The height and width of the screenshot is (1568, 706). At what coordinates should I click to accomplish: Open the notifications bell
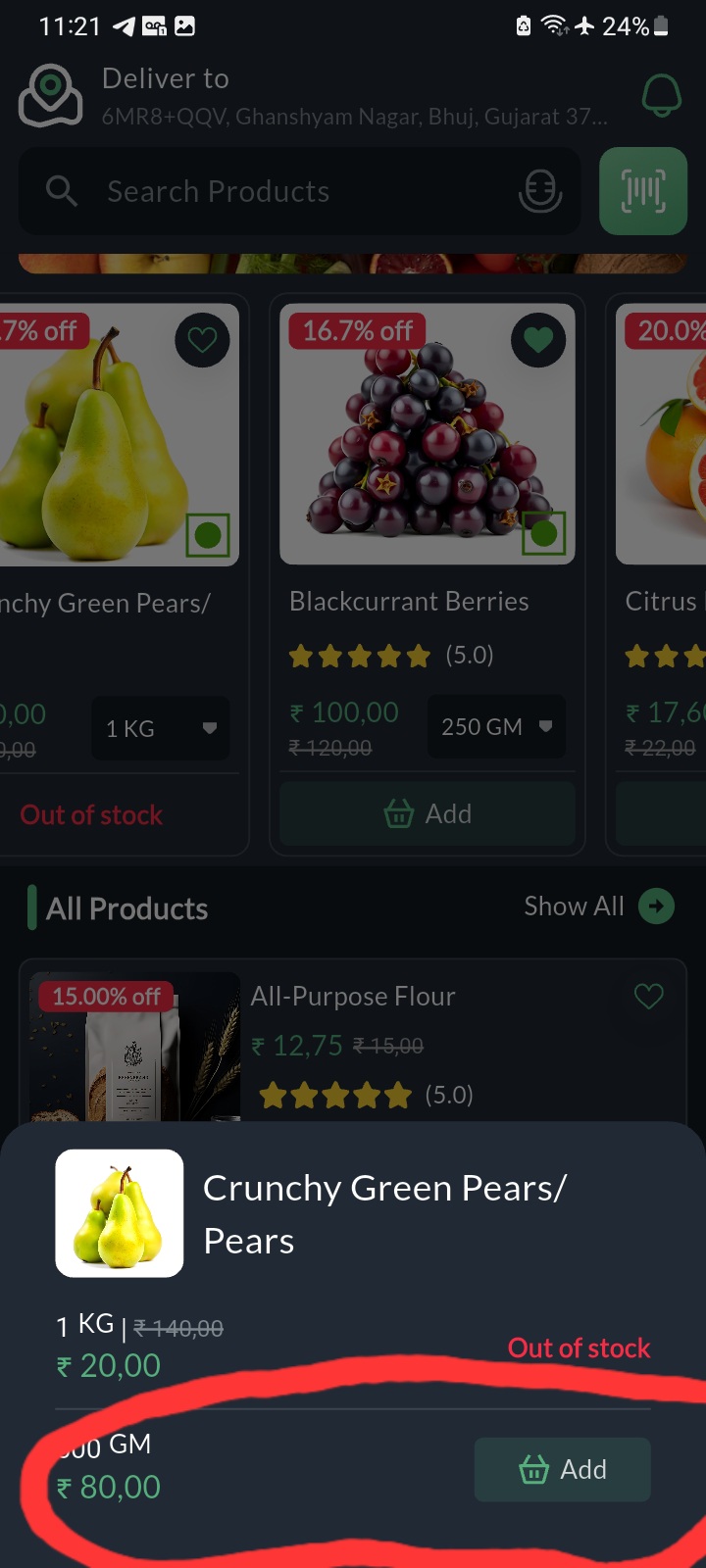661,96
